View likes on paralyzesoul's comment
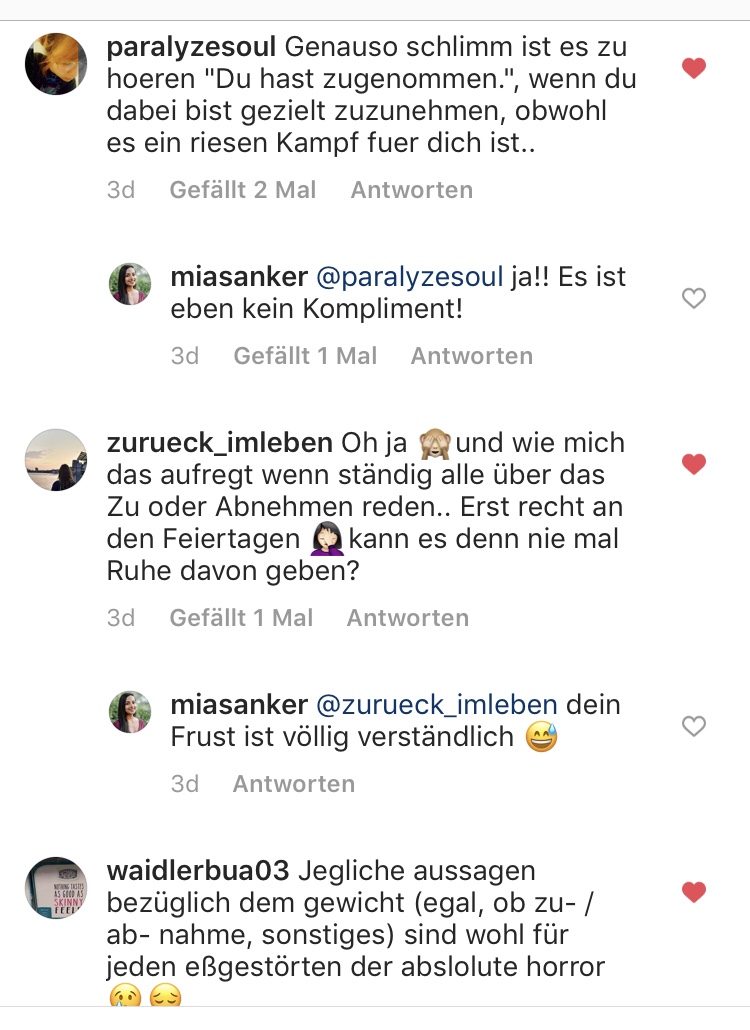The width and height of the screenshot is (750, 1030). coord(243,190)
